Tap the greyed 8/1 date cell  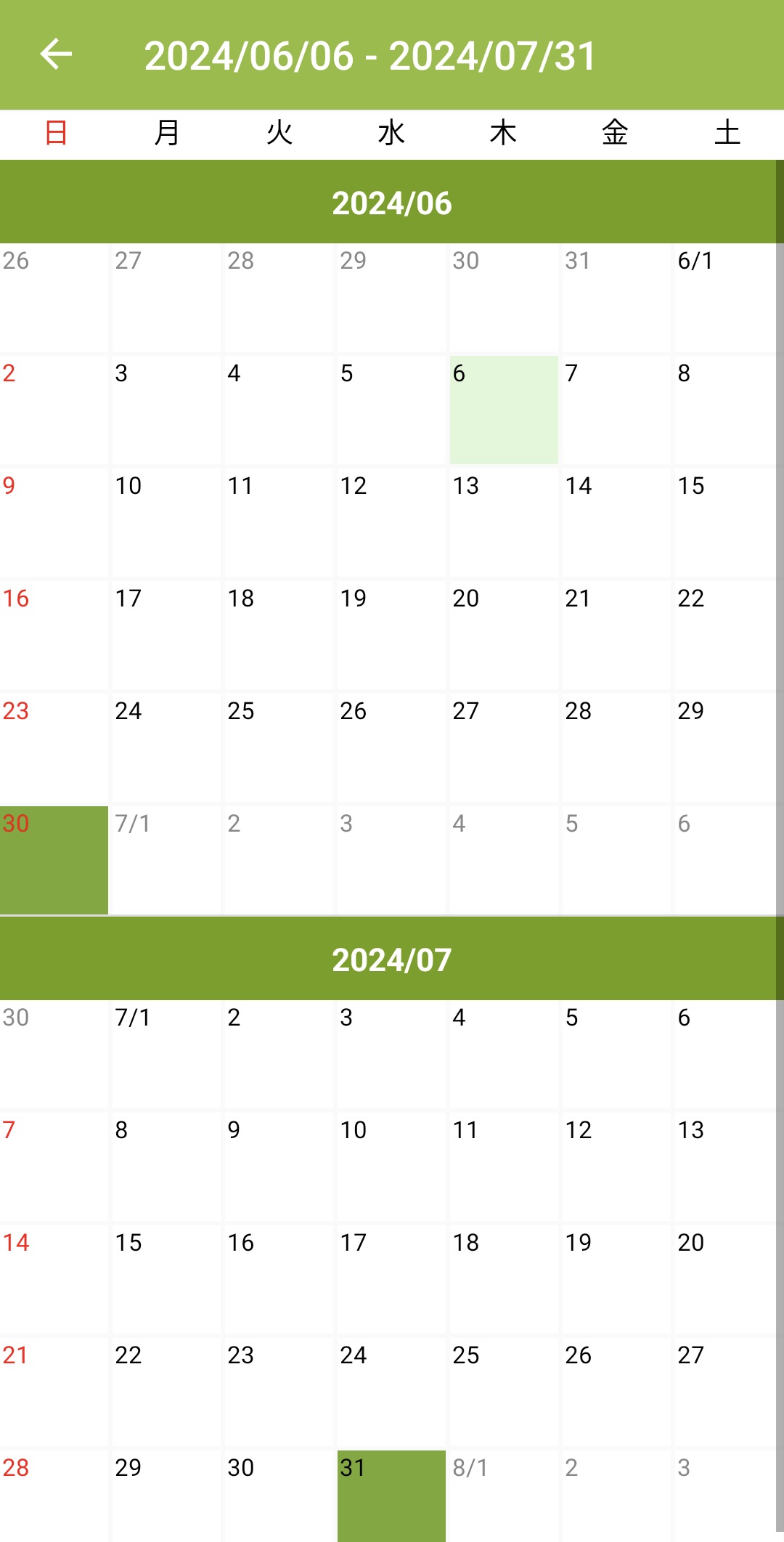point(504,1495)
